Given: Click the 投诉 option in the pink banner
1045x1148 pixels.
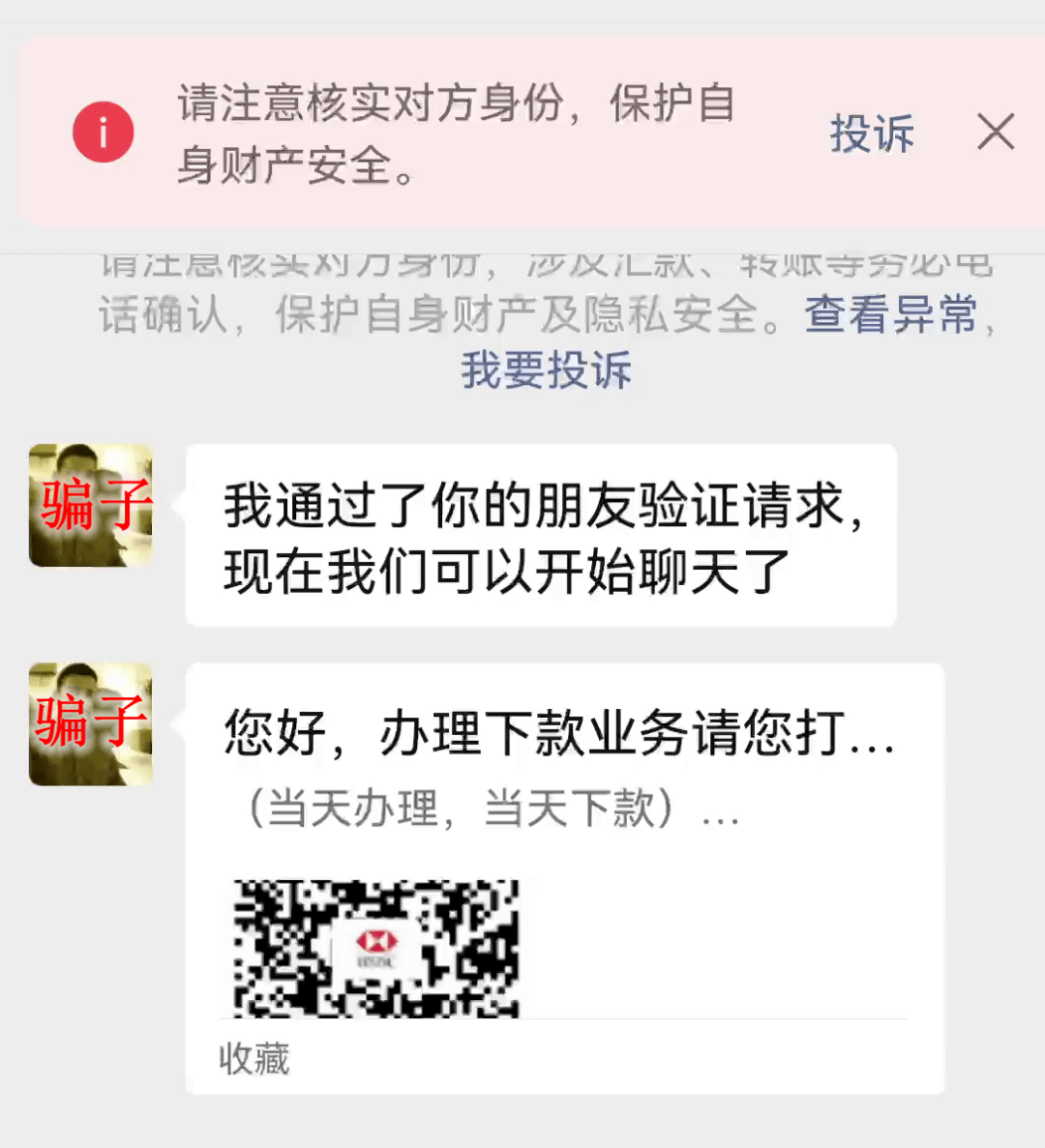Looking at the screenshot, I should point(872,135).
